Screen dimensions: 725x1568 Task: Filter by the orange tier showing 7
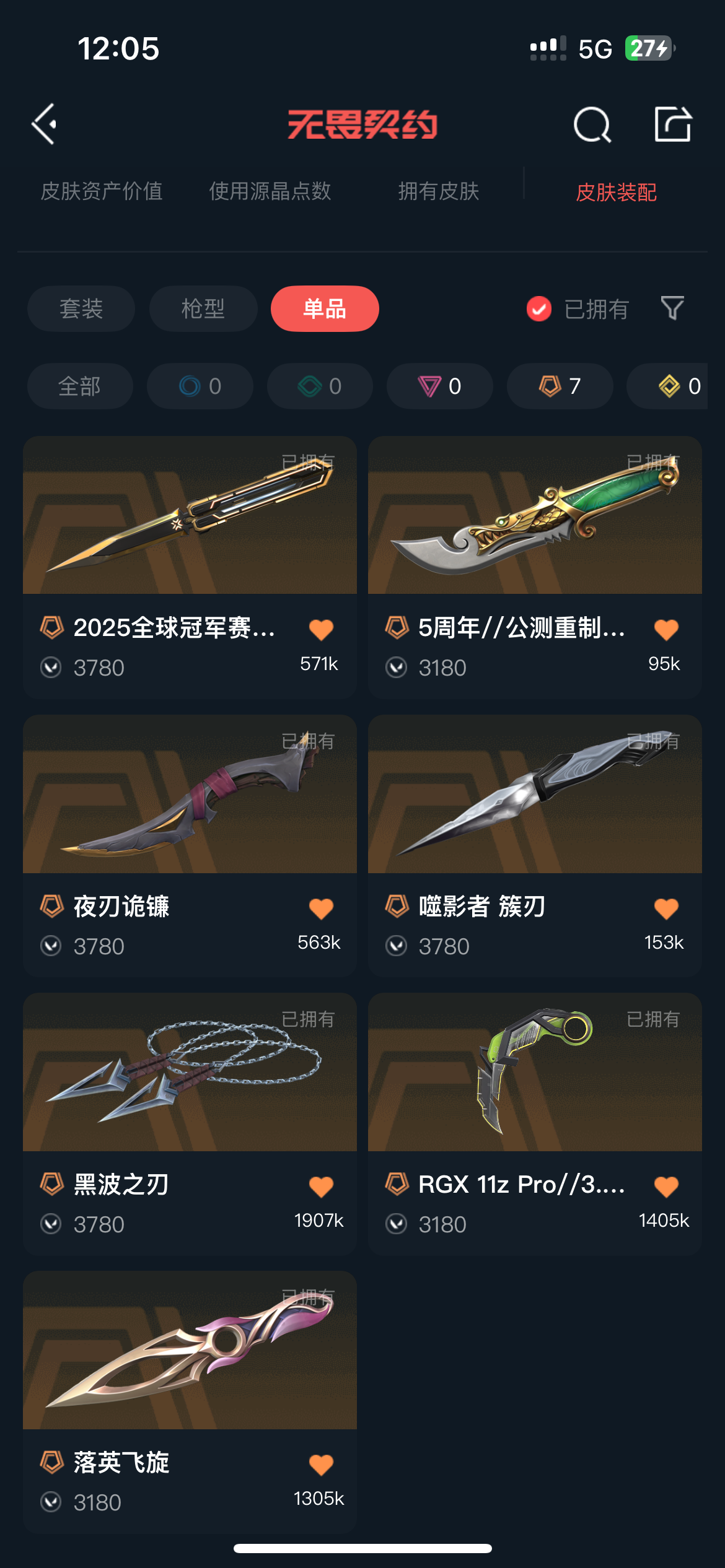pos(560,386)
